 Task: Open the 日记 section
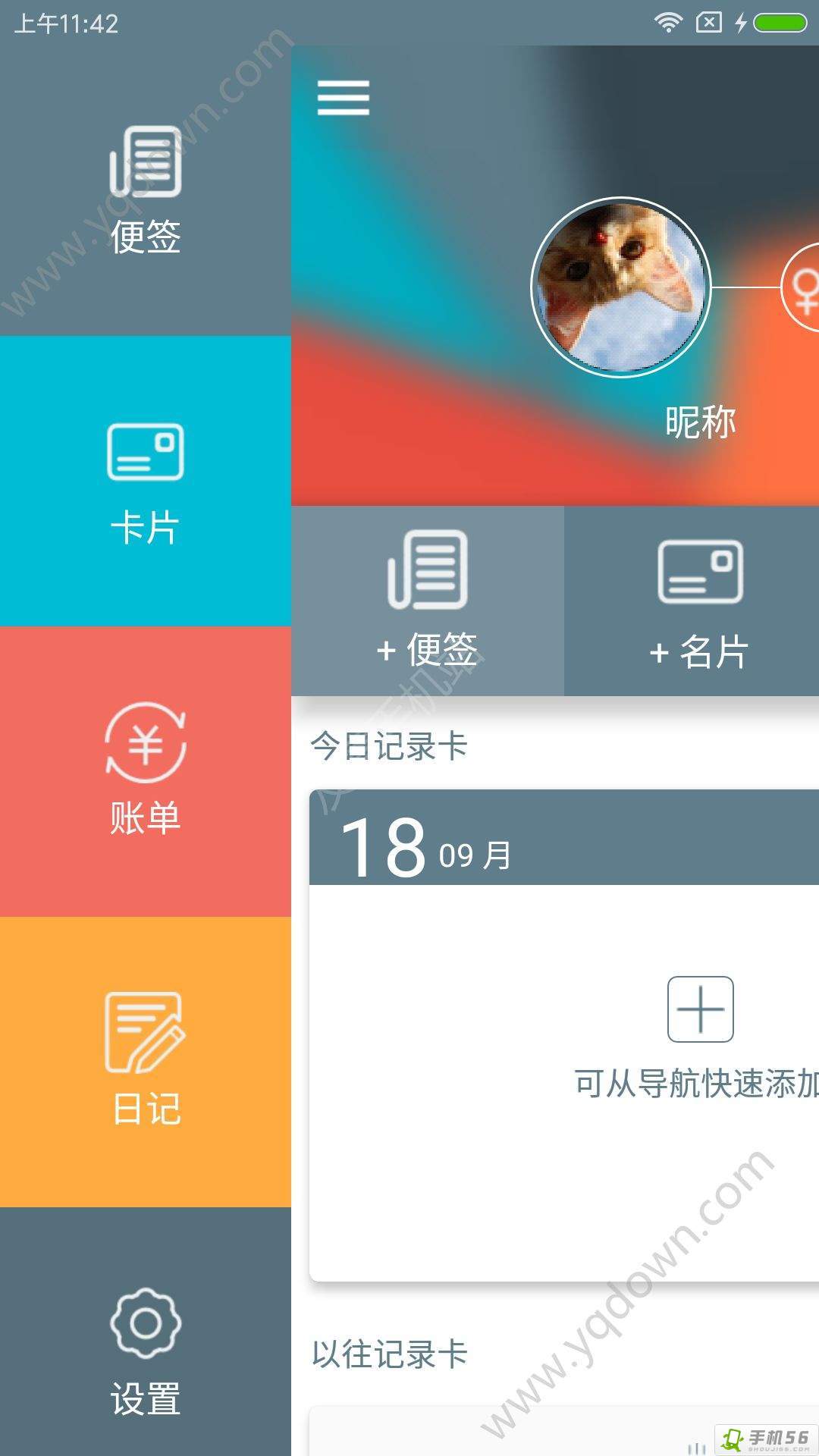pyautogui.click(x=145, y=1060)
